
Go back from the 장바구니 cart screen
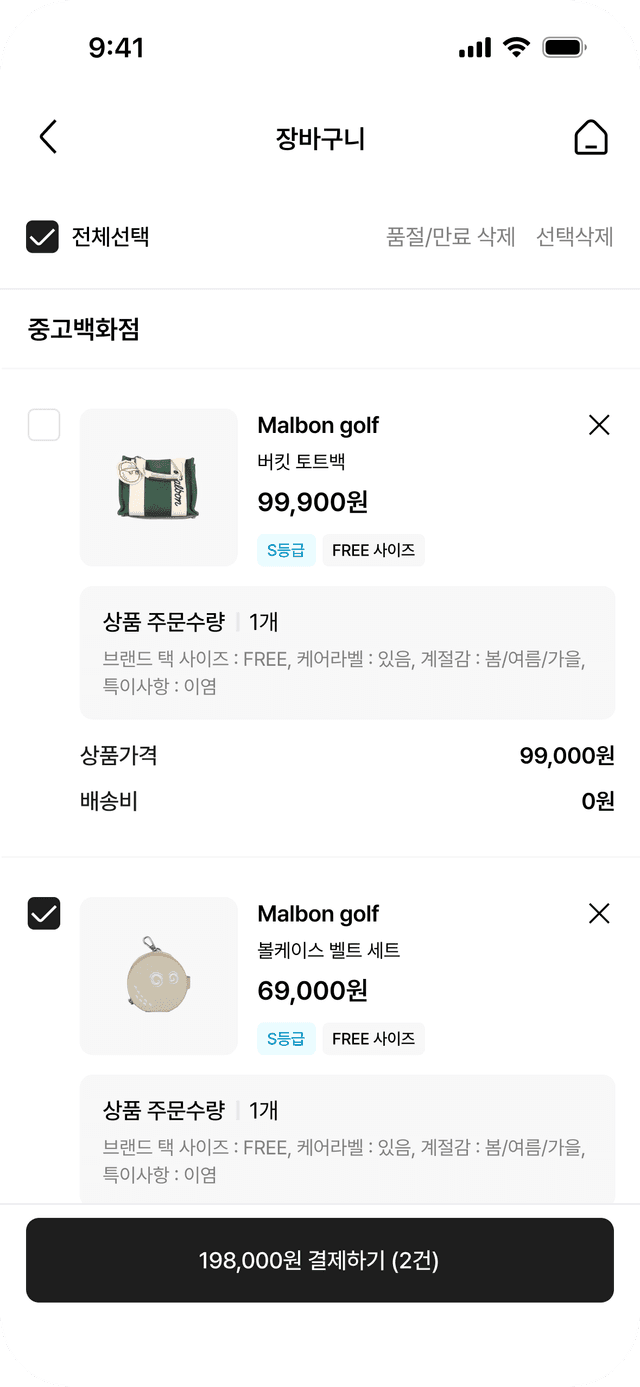coord(48,137)
